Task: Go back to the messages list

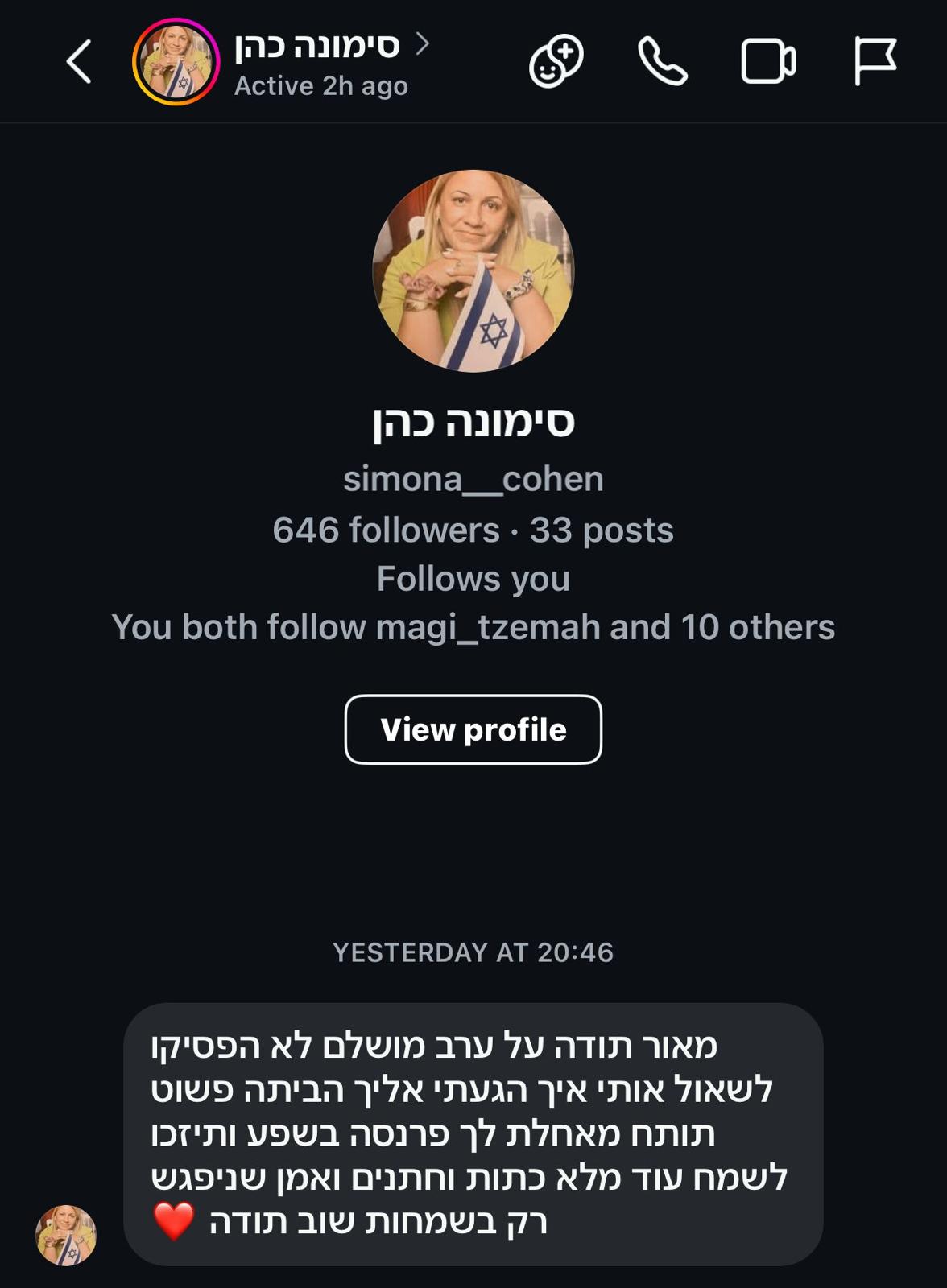Action: [x=79, y=62]
